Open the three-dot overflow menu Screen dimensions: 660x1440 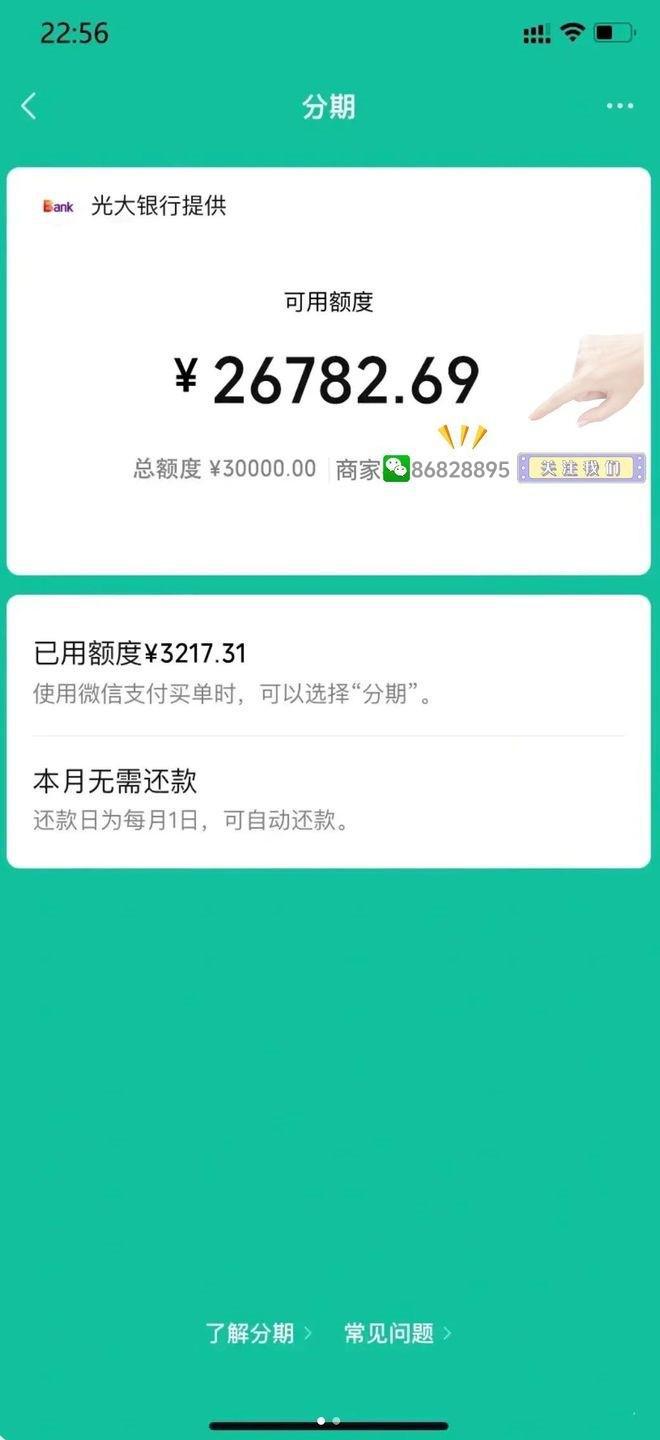pyautogui.click(x=619, y=106)
